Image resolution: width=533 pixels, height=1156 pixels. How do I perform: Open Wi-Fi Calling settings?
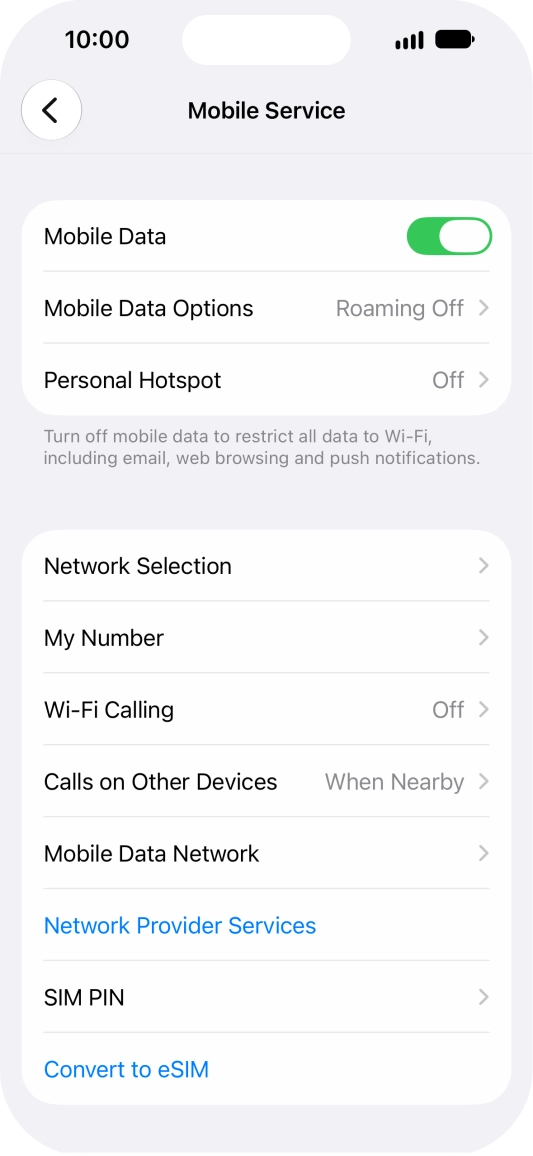click(266, 710)
